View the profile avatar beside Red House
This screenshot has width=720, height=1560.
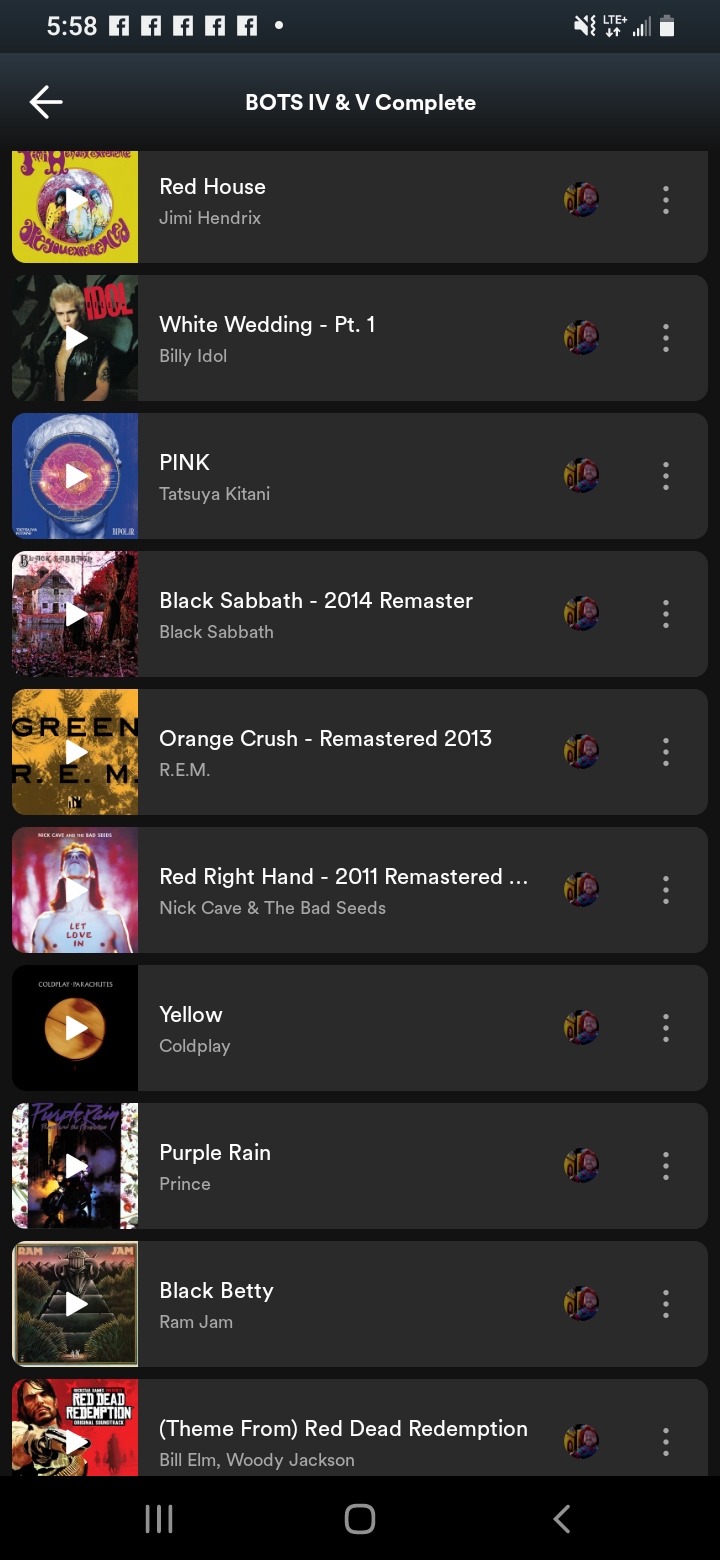coord(581,200)
